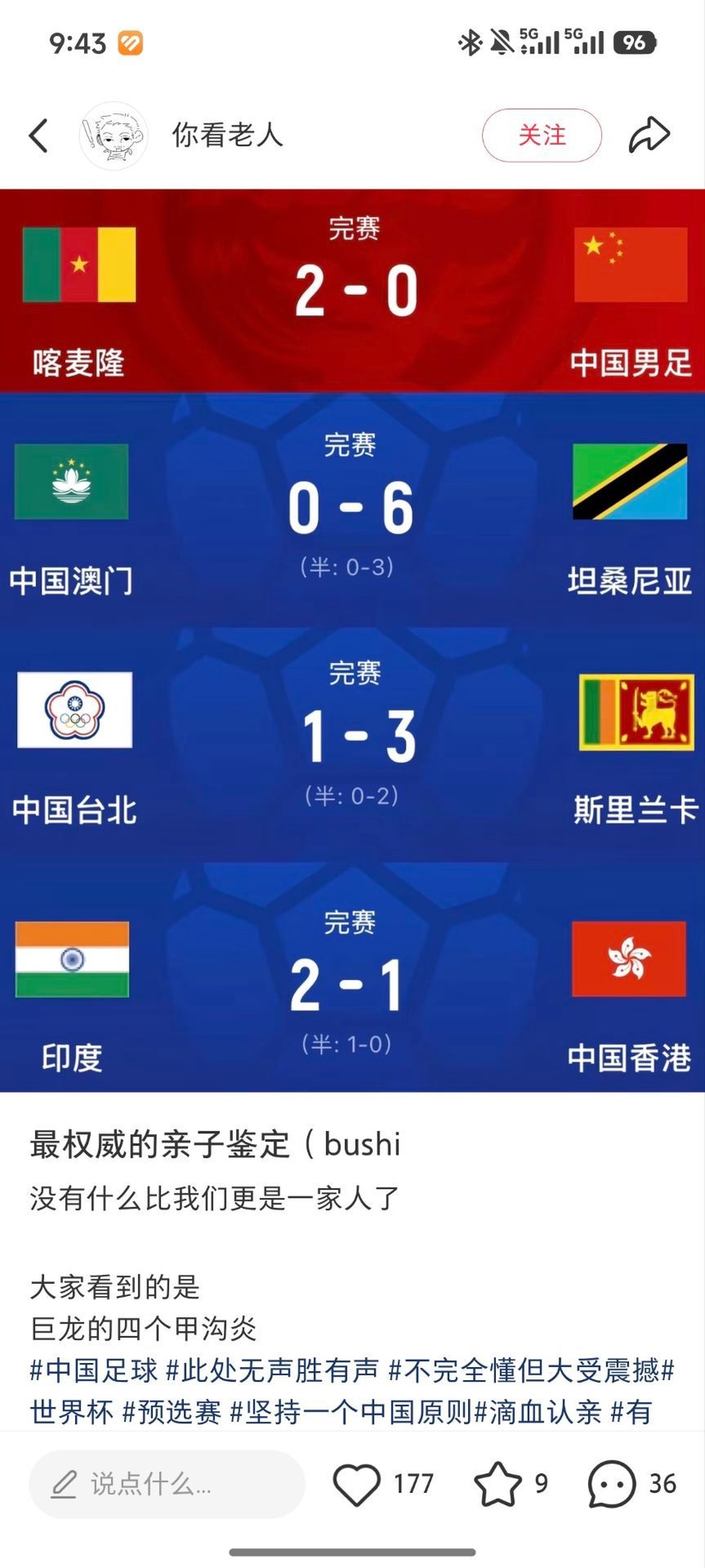Open the #预选赛 hashtag
The image size is (705, 1568).
pyautogui.click(x=172, y=1412)
